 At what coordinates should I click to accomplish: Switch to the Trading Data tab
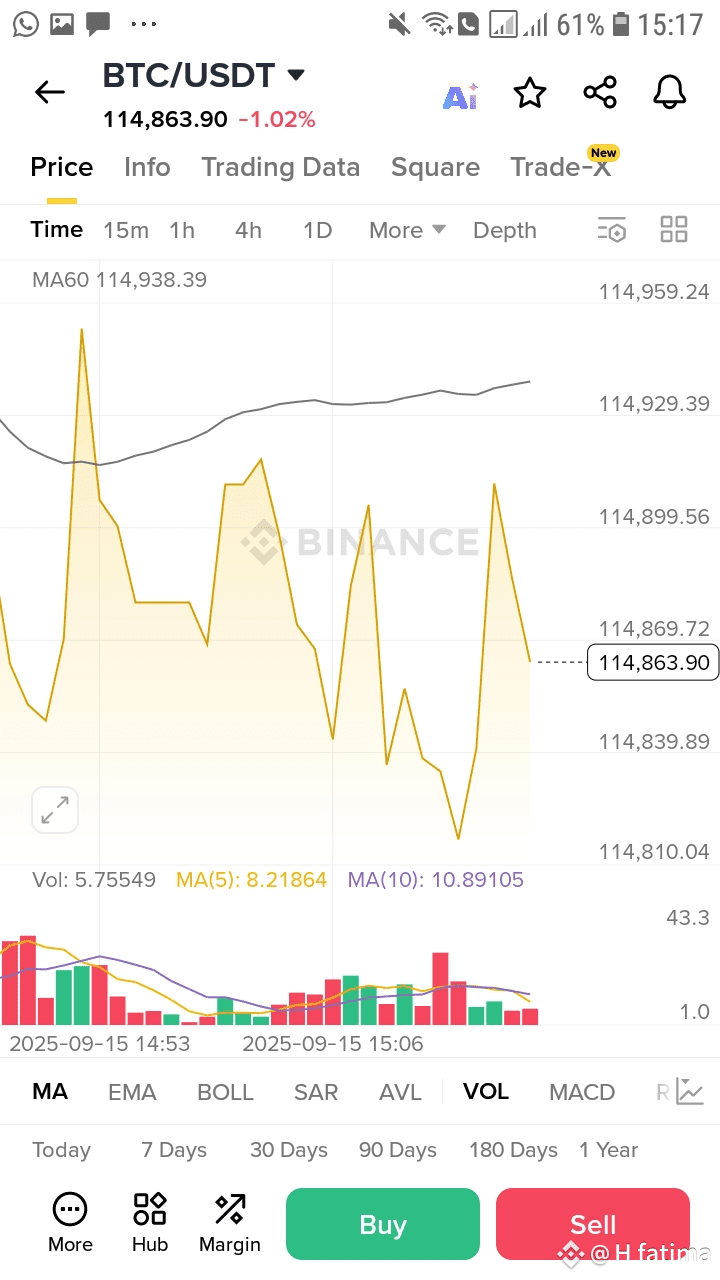(x=280, y=167)
